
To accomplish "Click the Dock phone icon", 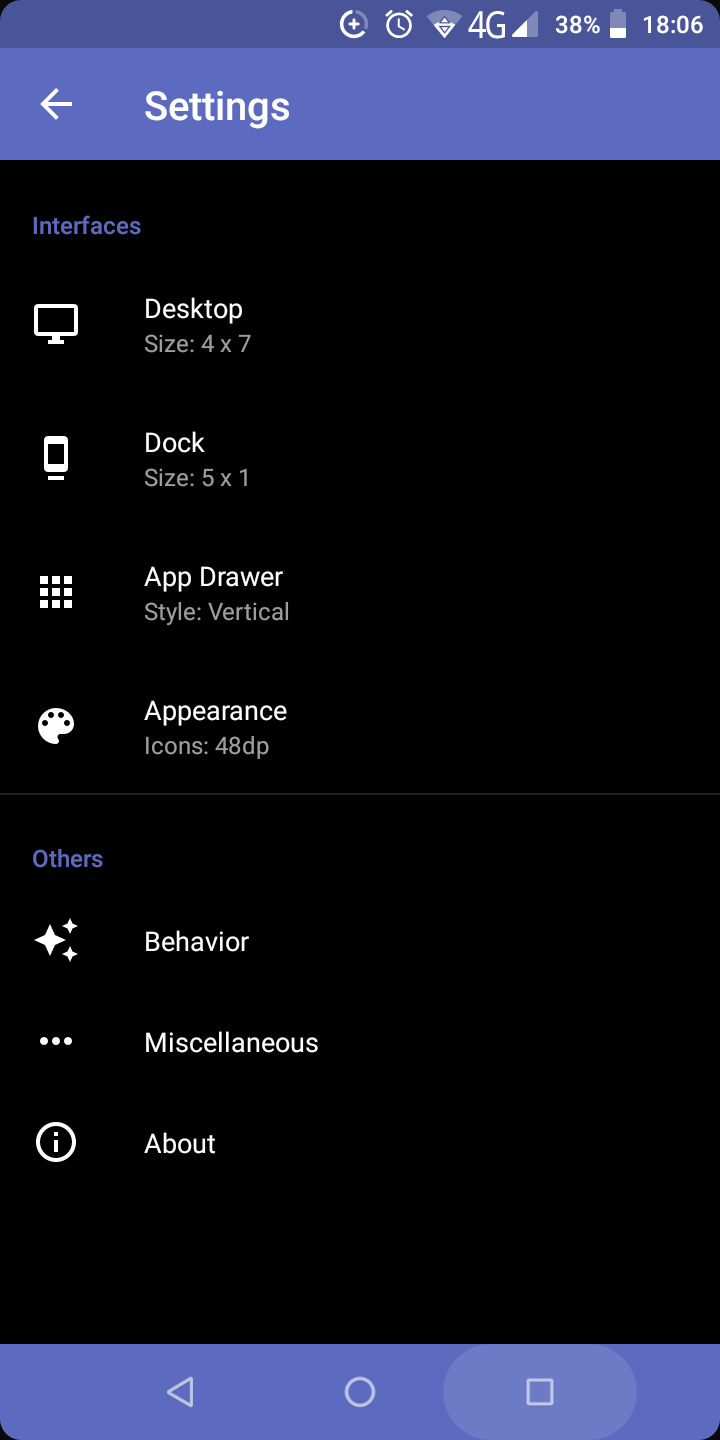I will (x=57, y=457).
